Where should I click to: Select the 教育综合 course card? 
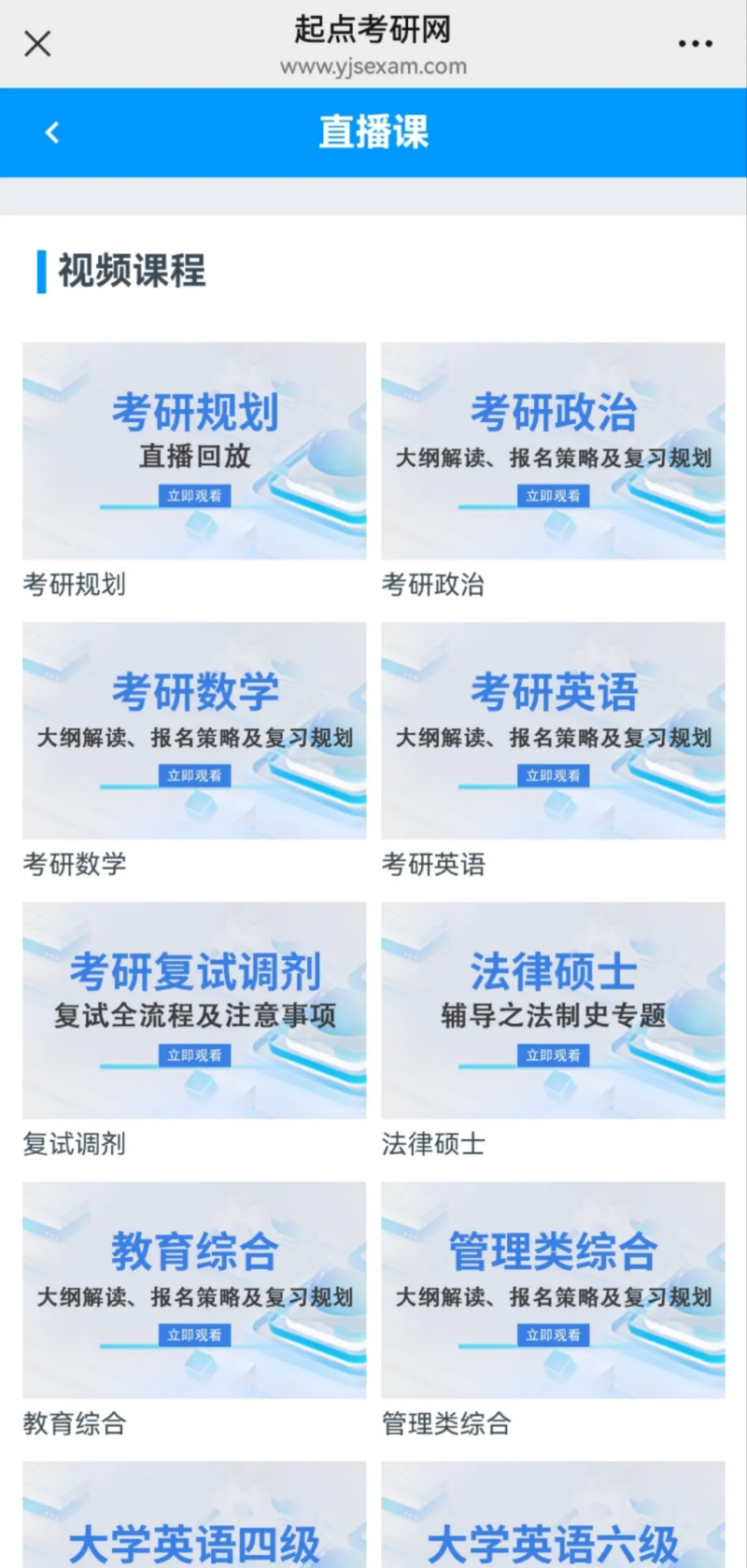[x=194, y=1290]
